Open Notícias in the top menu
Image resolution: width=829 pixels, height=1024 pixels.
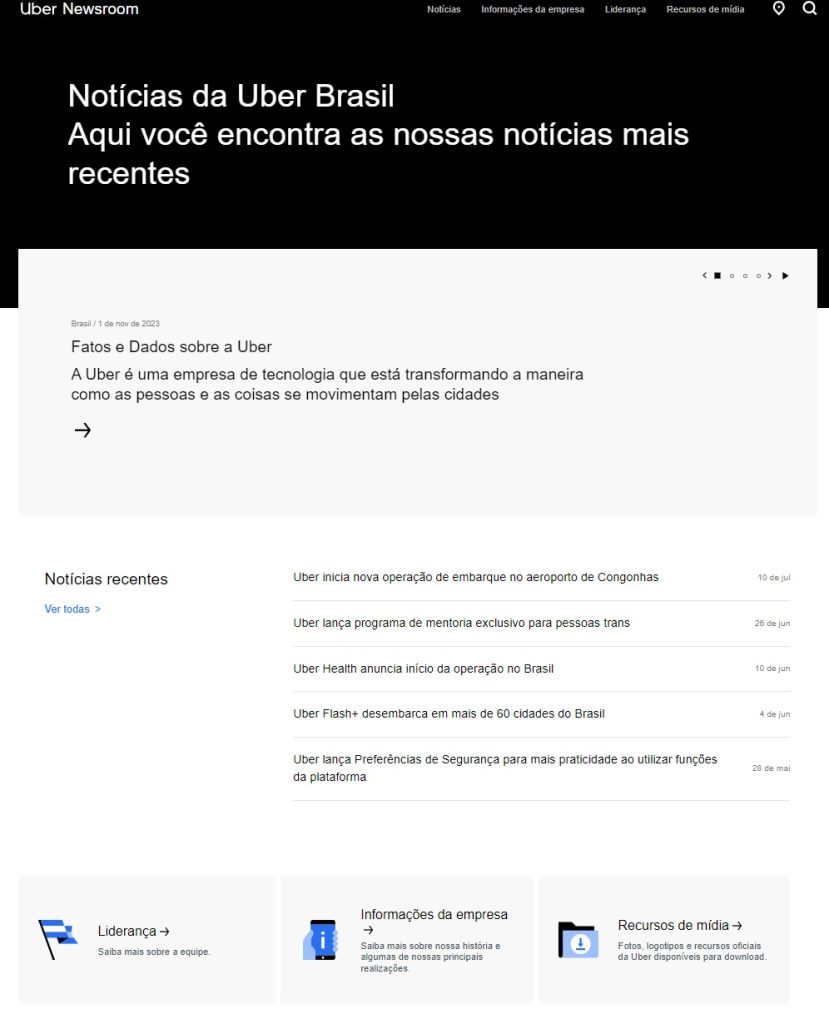444,10
